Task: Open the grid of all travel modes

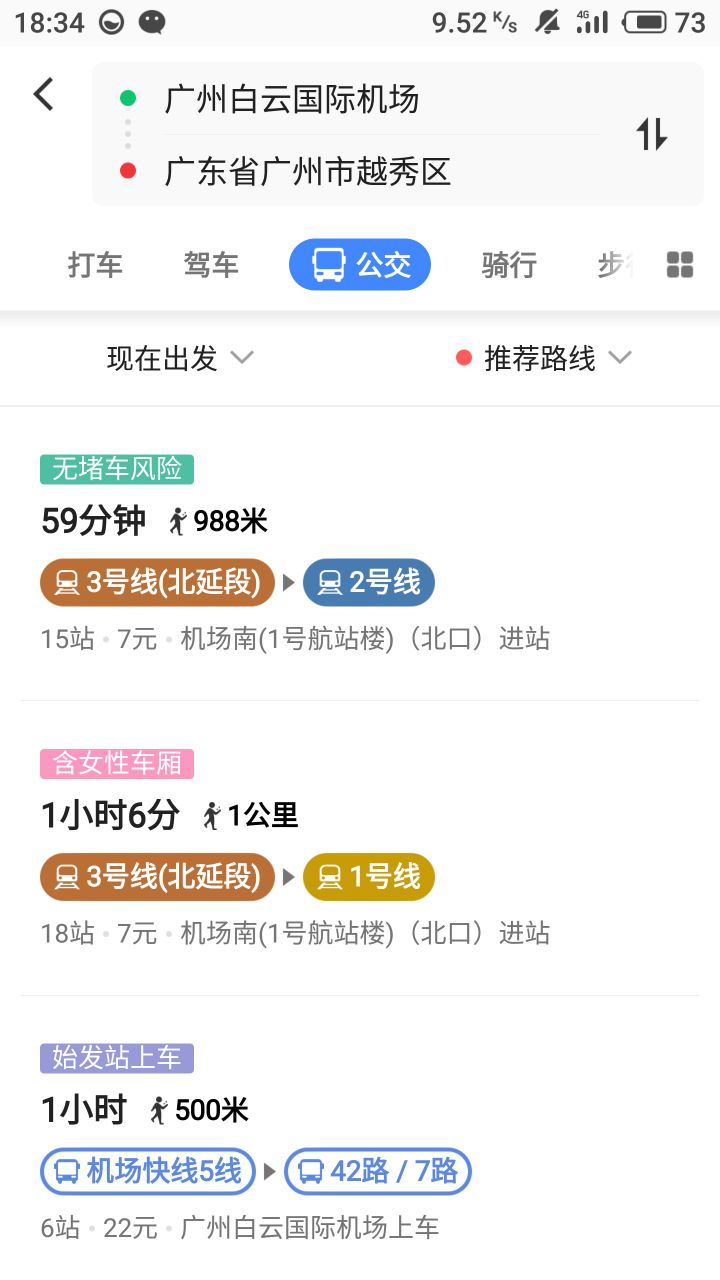Action: point(680,265)
